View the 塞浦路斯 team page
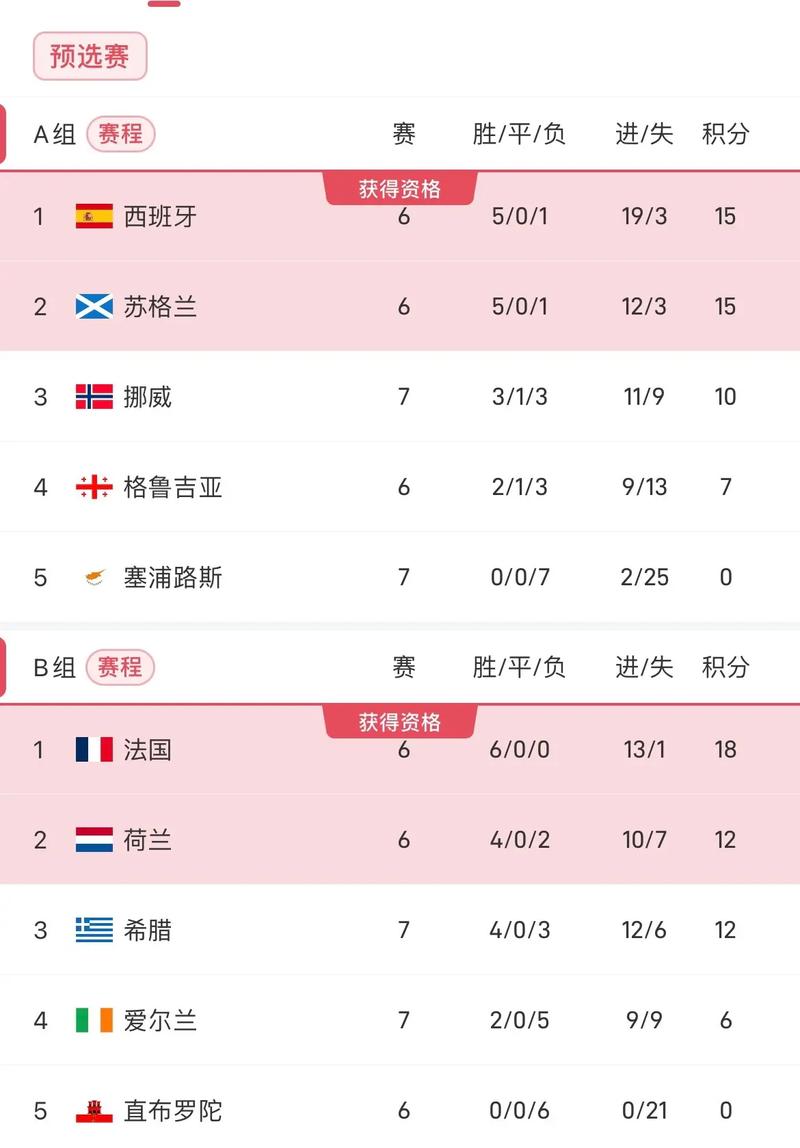The width and height of the screenshot is (800, 1148). [x=172, y=577]
